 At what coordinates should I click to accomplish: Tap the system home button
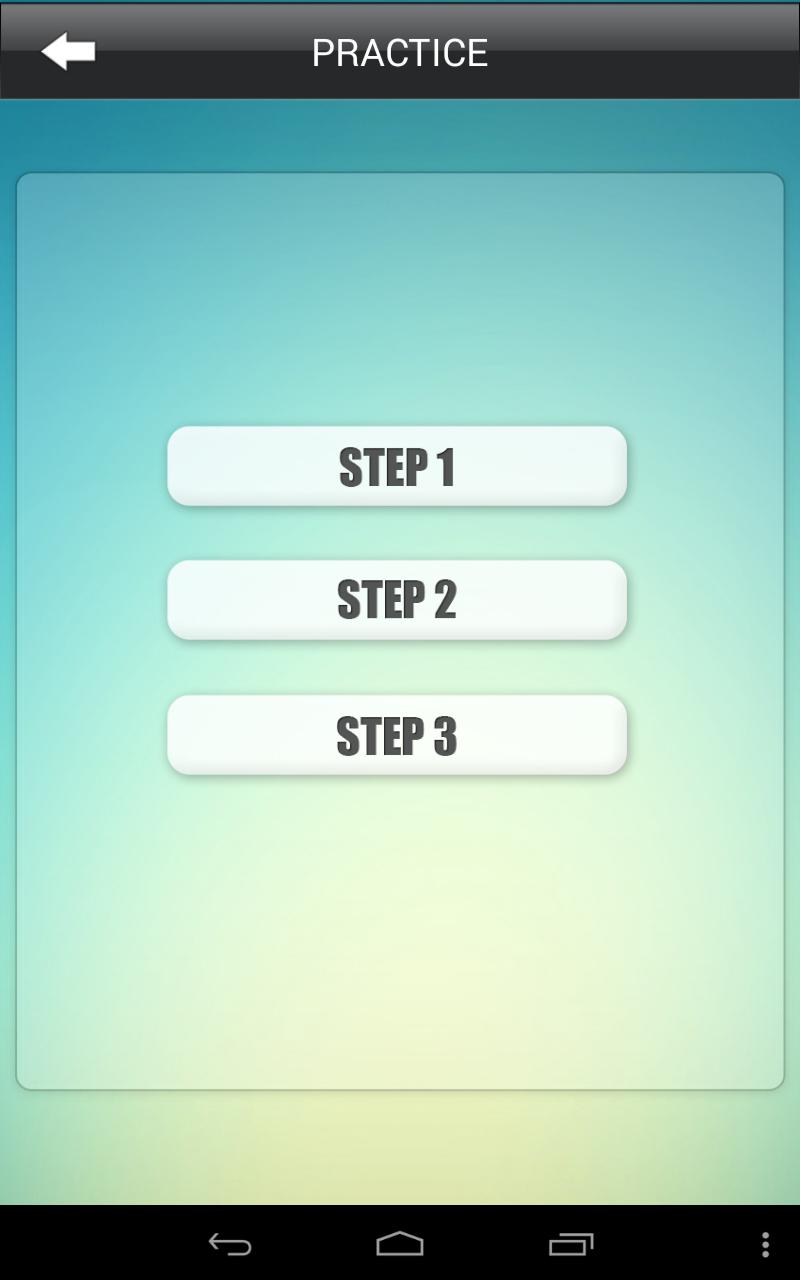[400, 1244]
